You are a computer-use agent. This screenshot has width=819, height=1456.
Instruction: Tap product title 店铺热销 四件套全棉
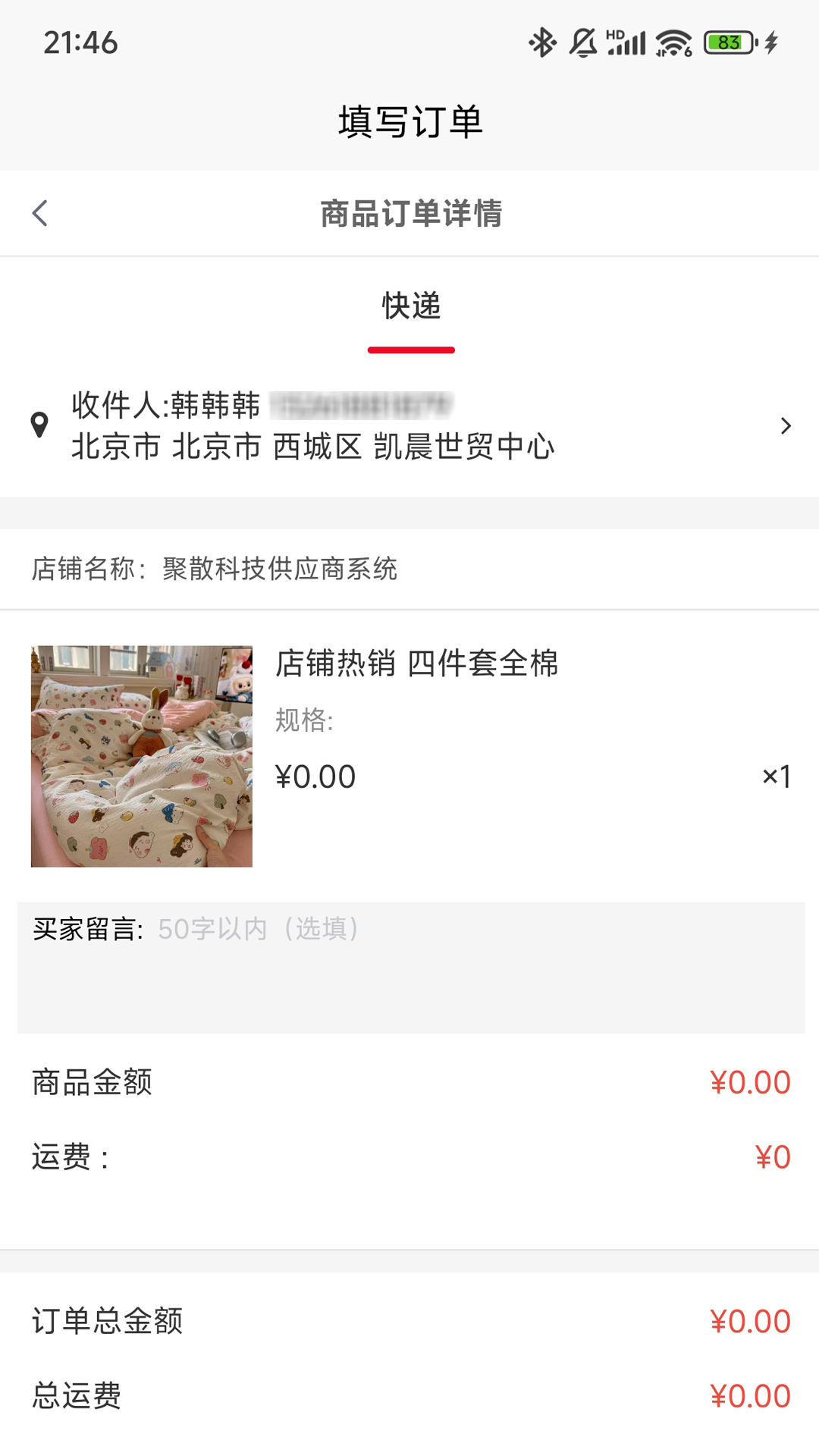(418, 664)
